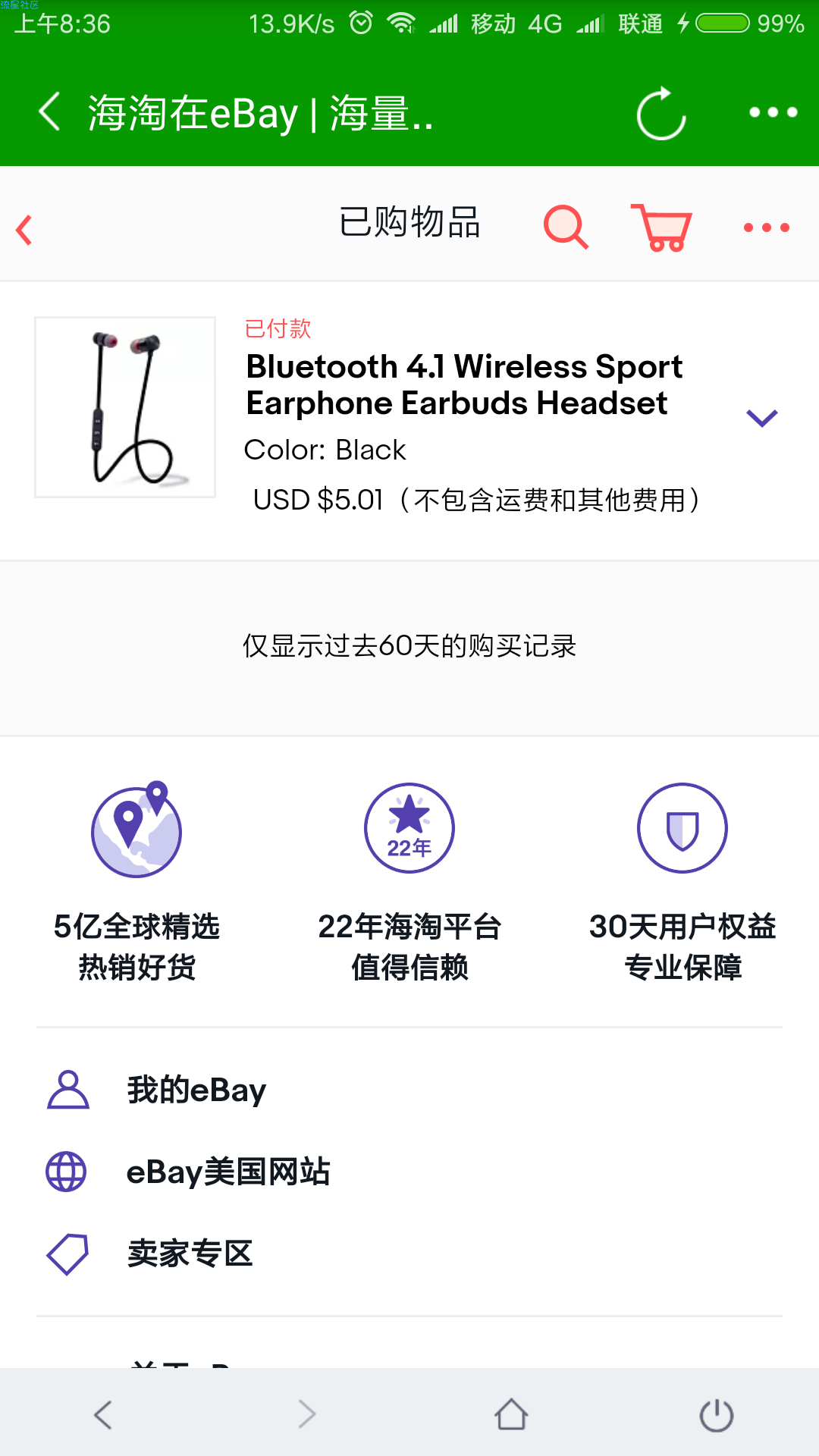Open Bluetooth 4.1 Wireless Sport Earphone listing

tap(464, 384)
